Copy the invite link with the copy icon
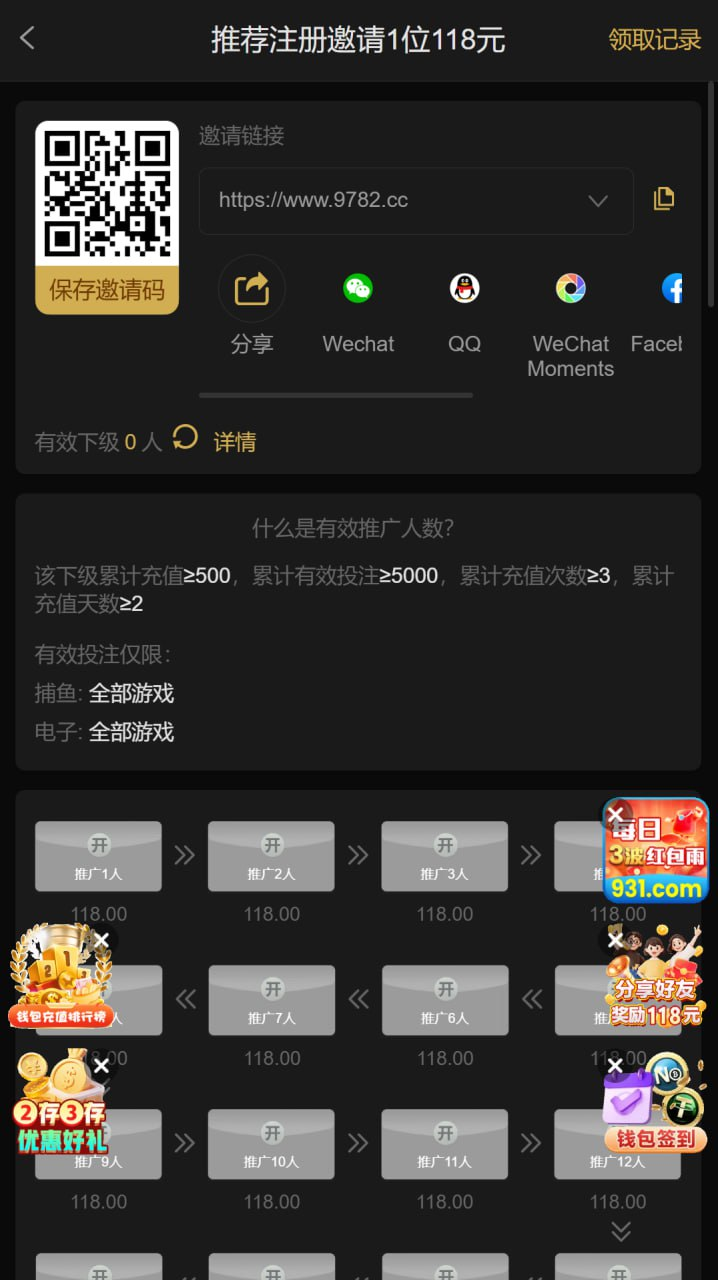 pyautogui.click(x=664, y=199)
